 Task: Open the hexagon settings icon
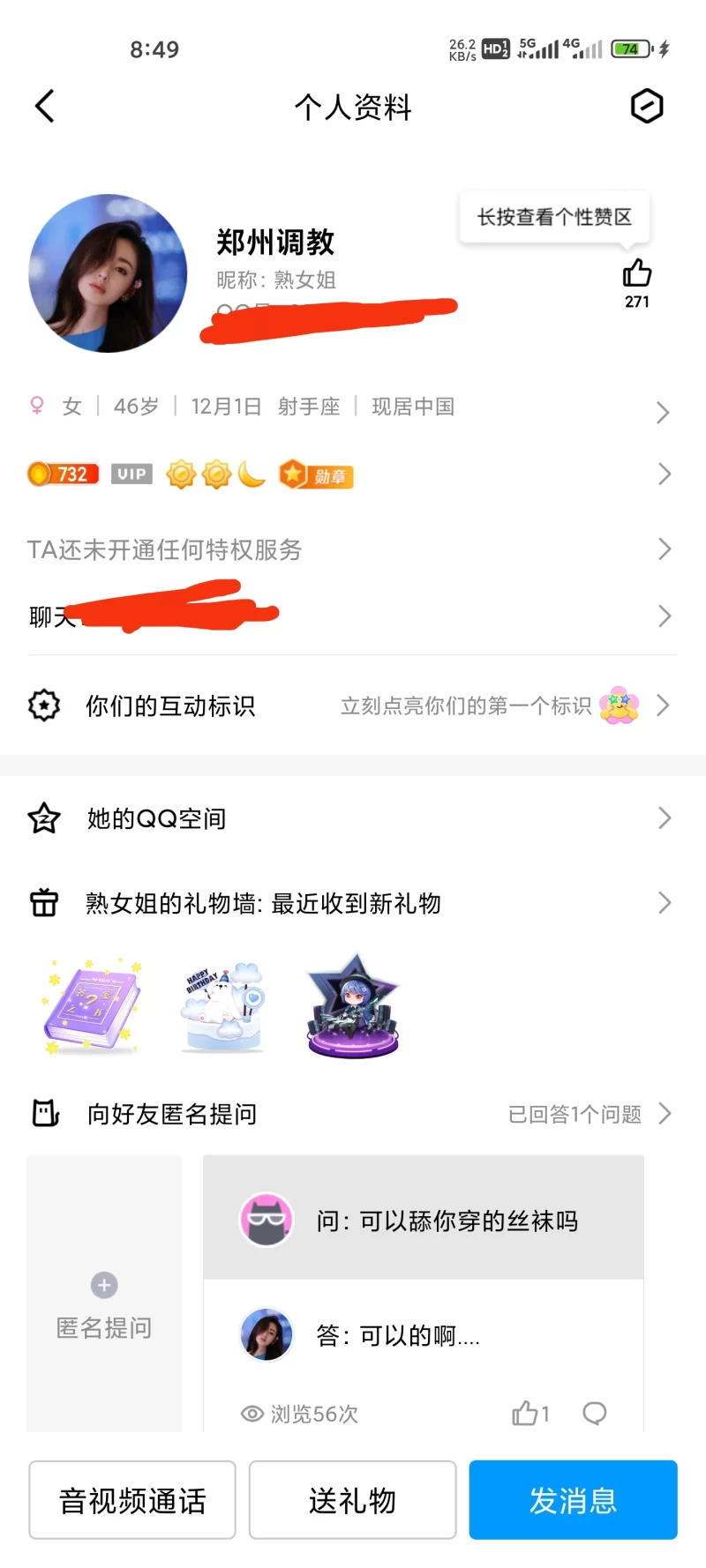646,107
